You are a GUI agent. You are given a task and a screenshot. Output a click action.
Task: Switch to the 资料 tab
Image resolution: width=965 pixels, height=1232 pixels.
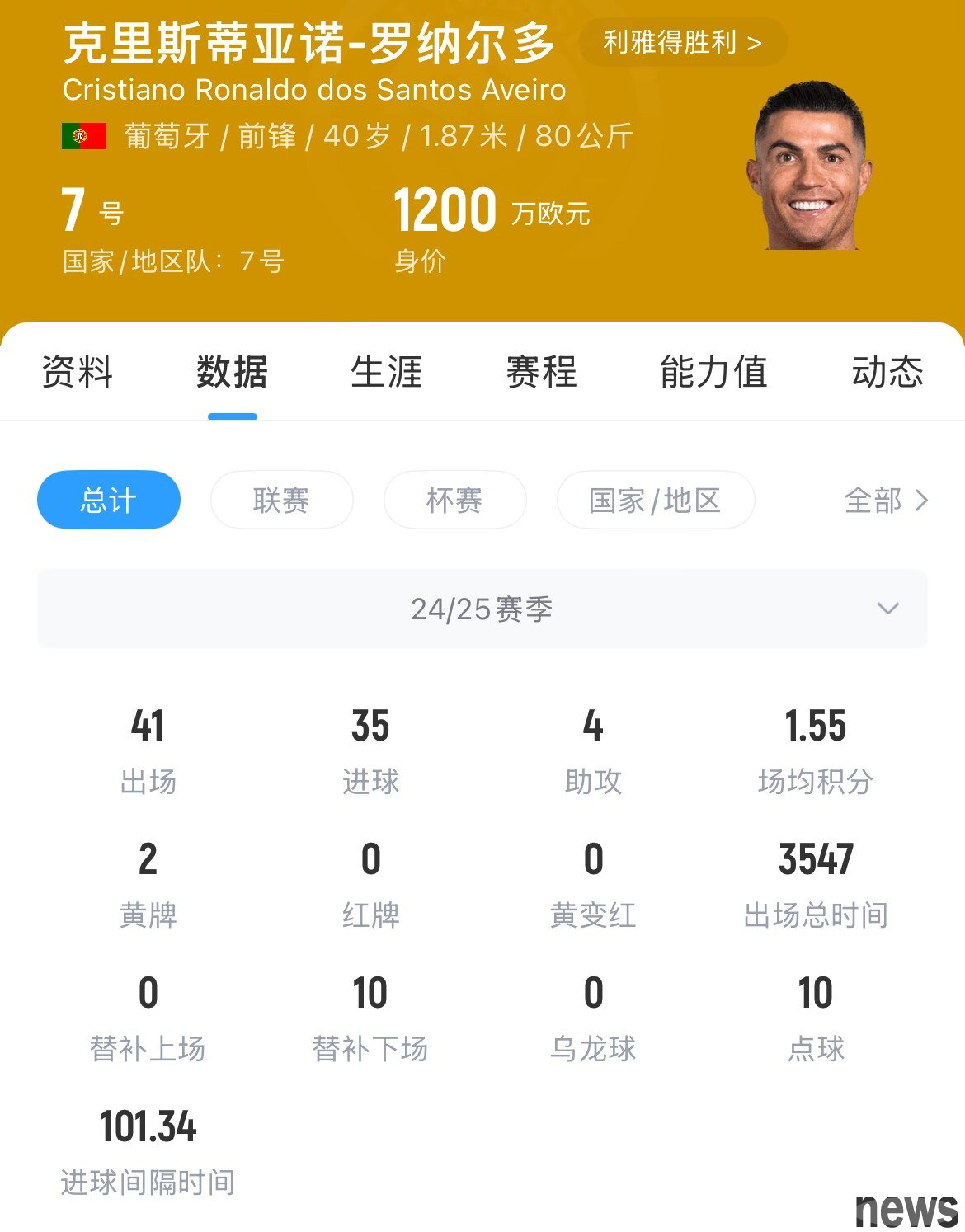point(77,372)
